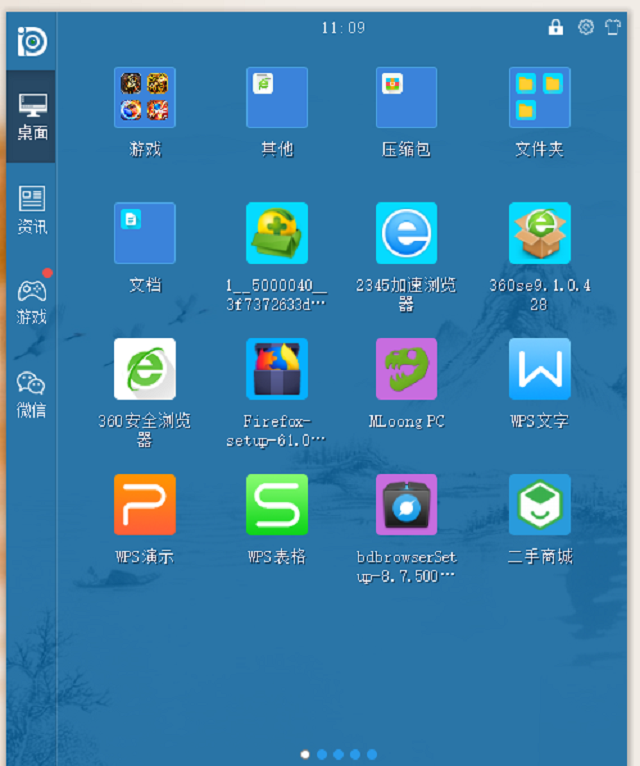640x766 pixels.
Task: Switch to the 游戏 sidebar tab
Action: coord(32,302)
